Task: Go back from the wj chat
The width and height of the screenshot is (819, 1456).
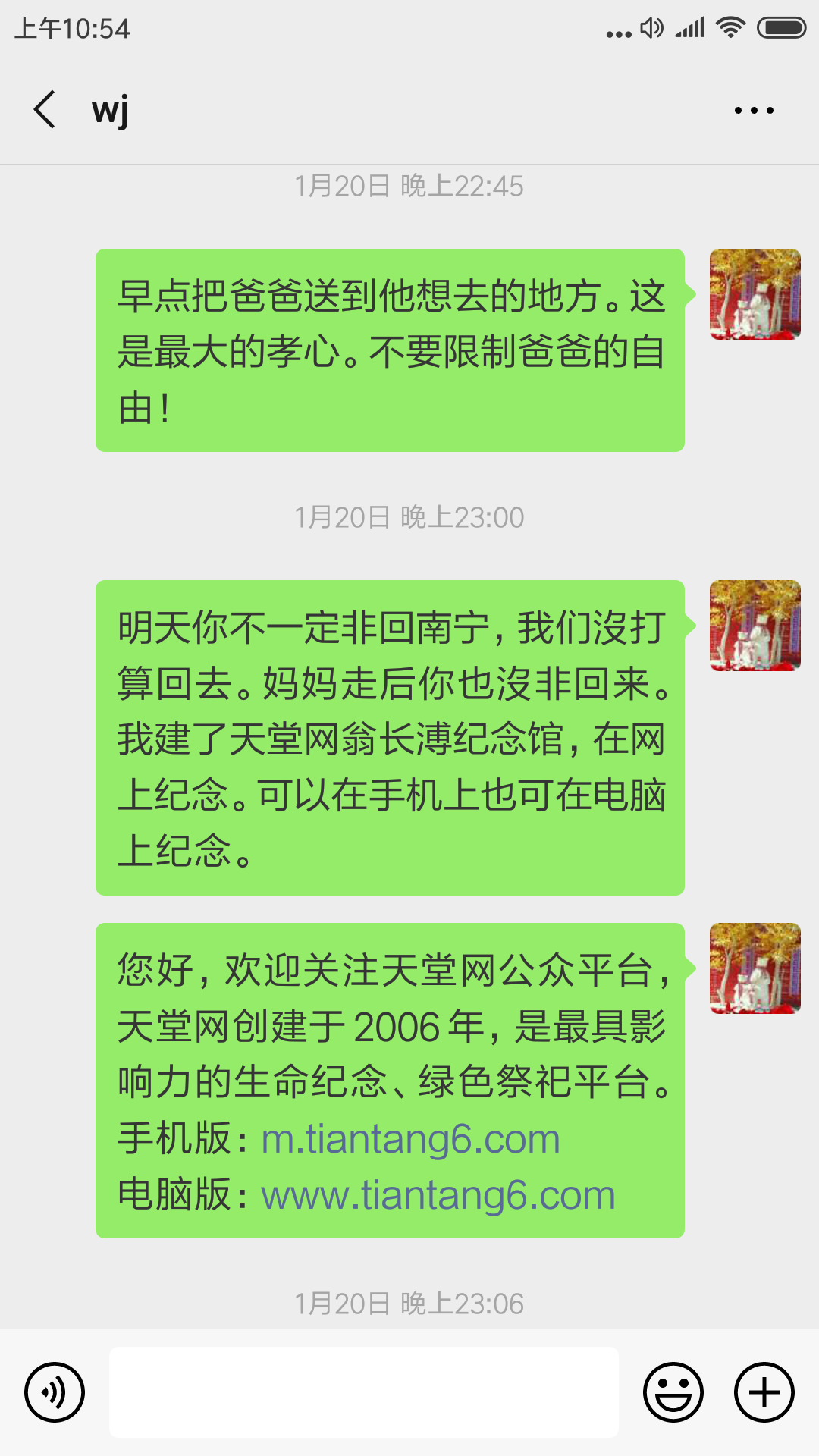Action: click(x=45, y=110)
